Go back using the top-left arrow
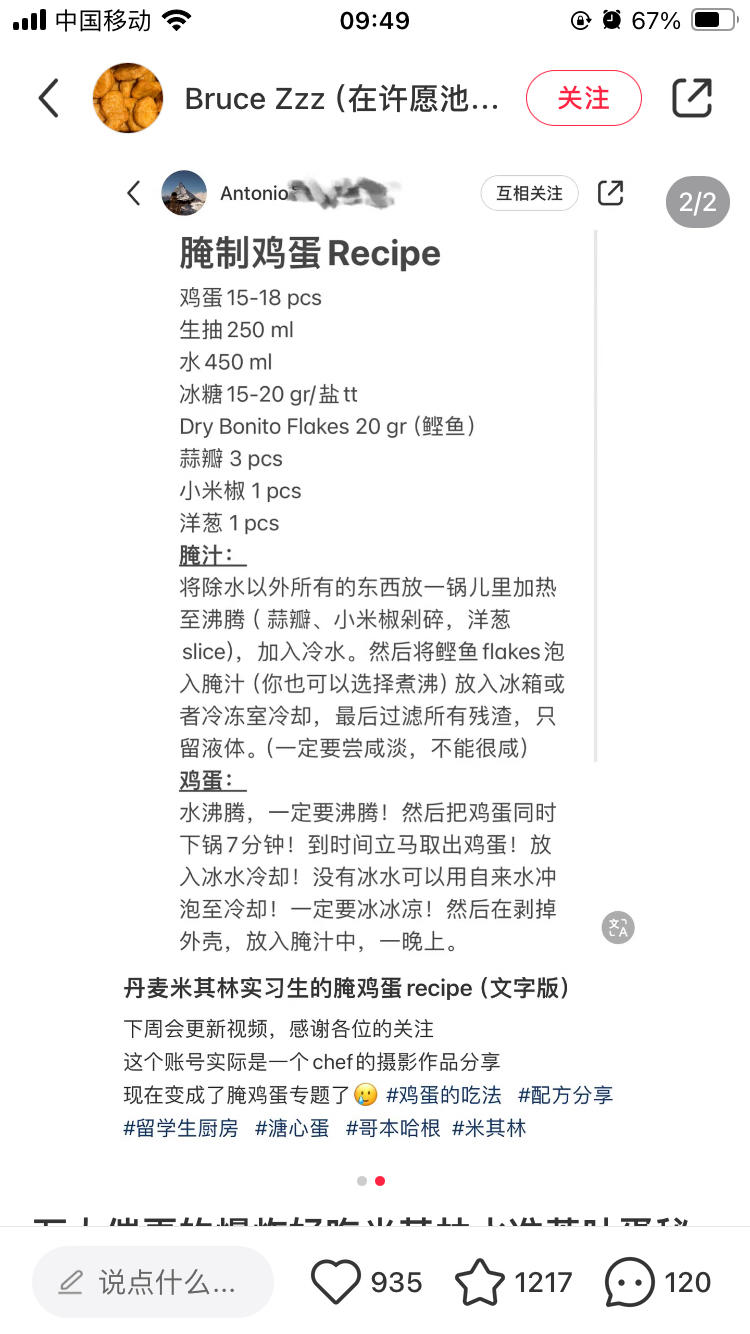The image size is (750, 1334). (48, 98)
